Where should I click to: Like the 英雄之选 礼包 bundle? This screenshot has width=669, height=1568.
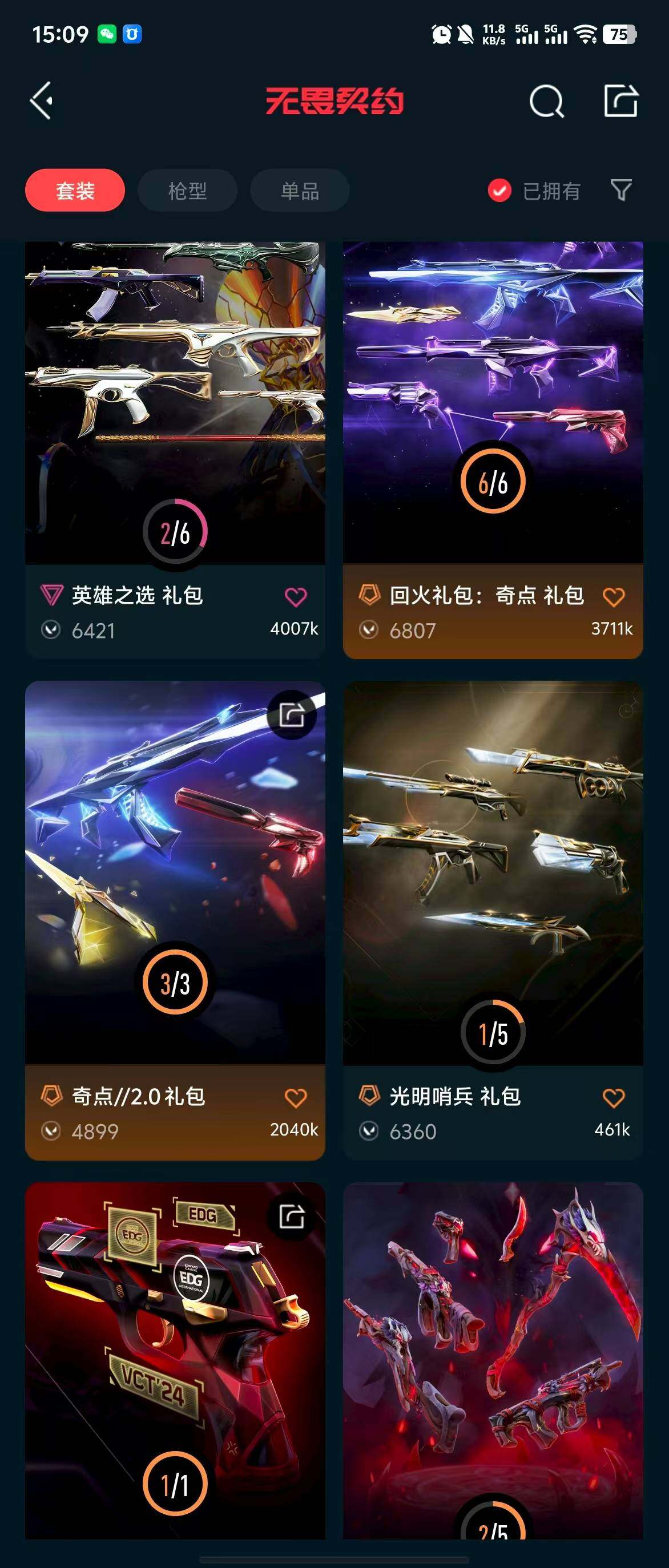[x=296, y=596]
